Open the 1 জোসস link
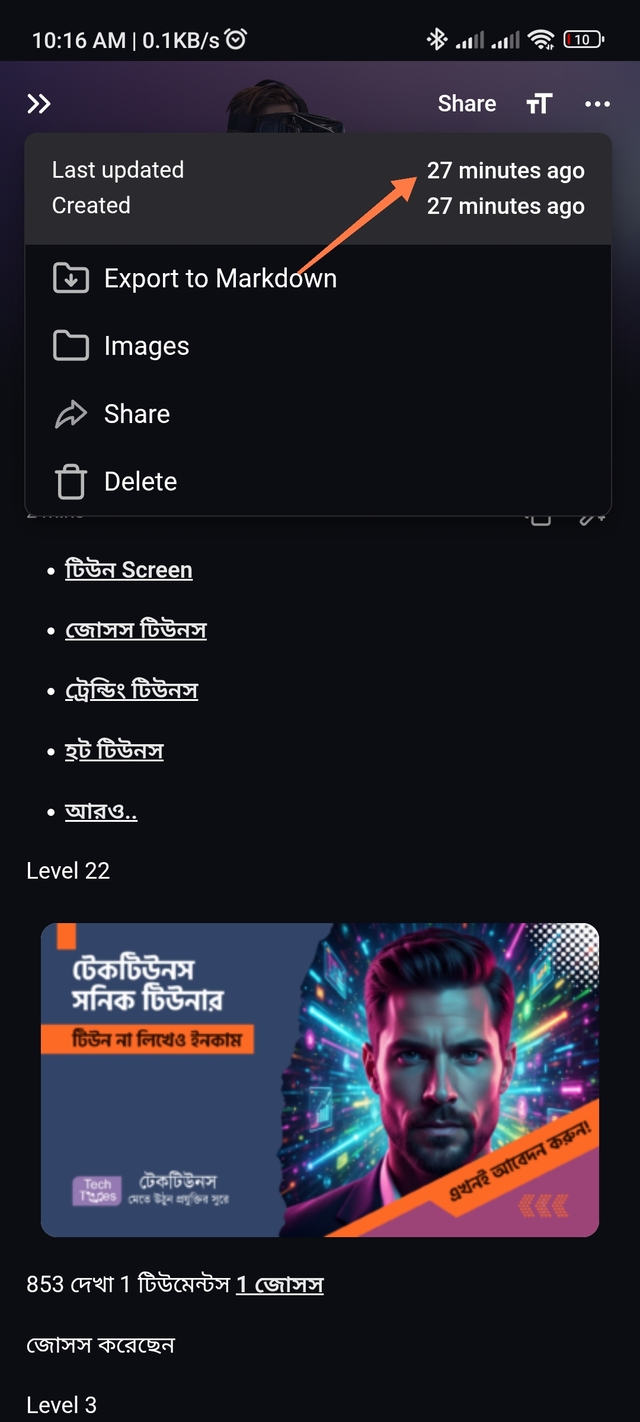Viewport: 640px width, 1422px height. 279,1284
